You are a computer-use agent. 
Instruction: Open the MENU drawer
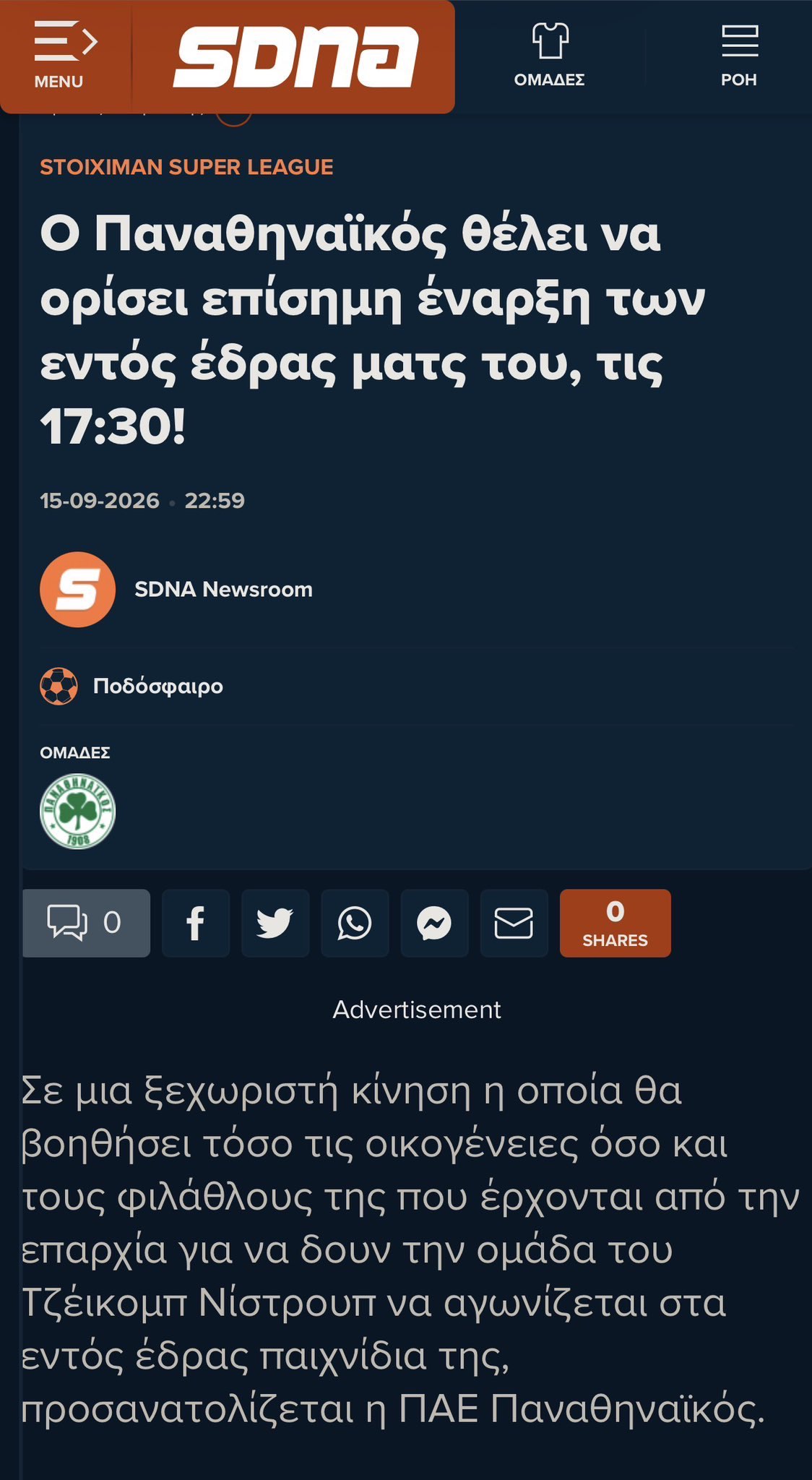point(65,56)
